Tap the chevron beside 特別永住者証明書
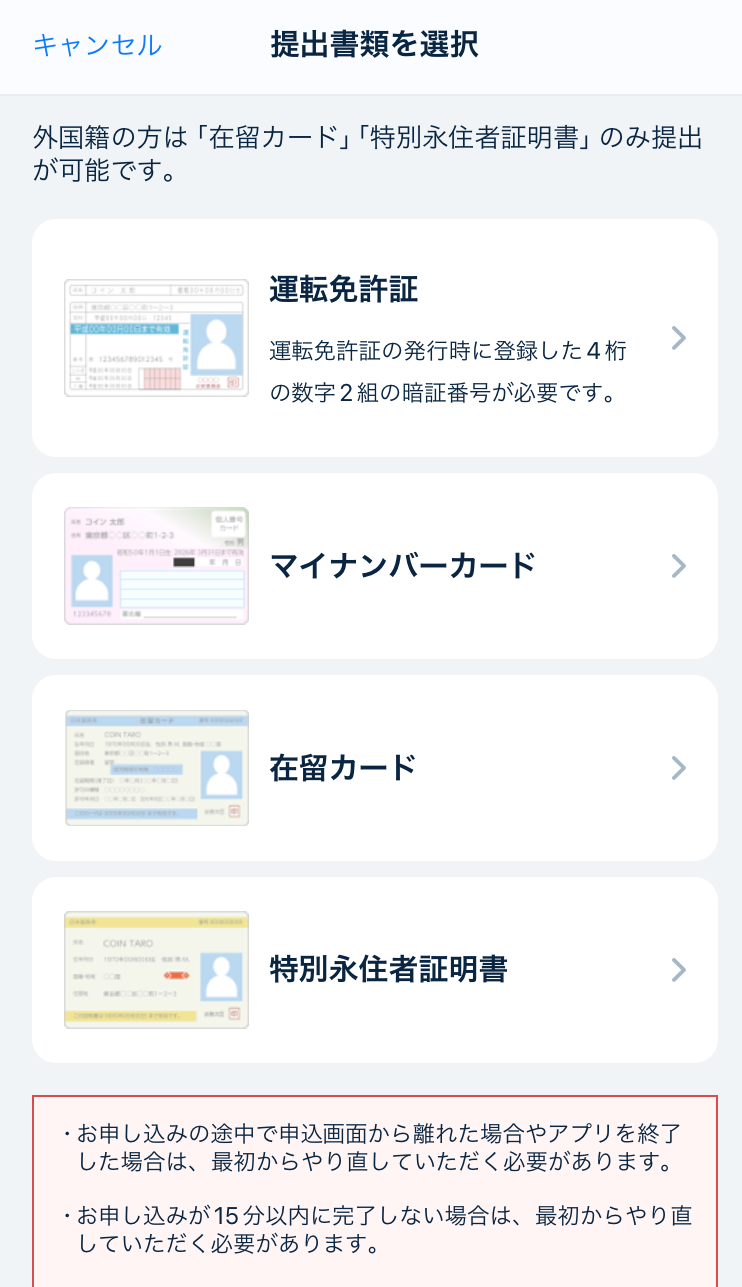Screen dimensions: 742x1287 pyautogui.click(x=679, y=969)
